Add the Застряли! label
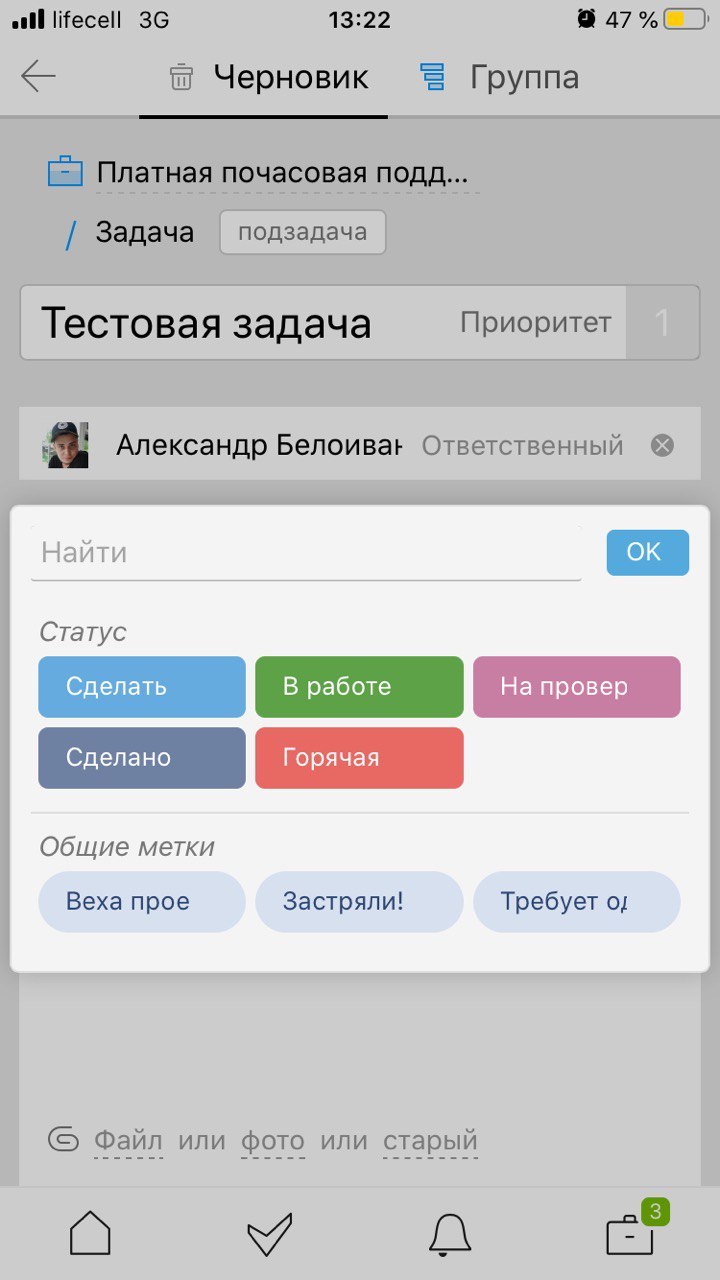This screenshot has height=1280, width=720. 359,902
